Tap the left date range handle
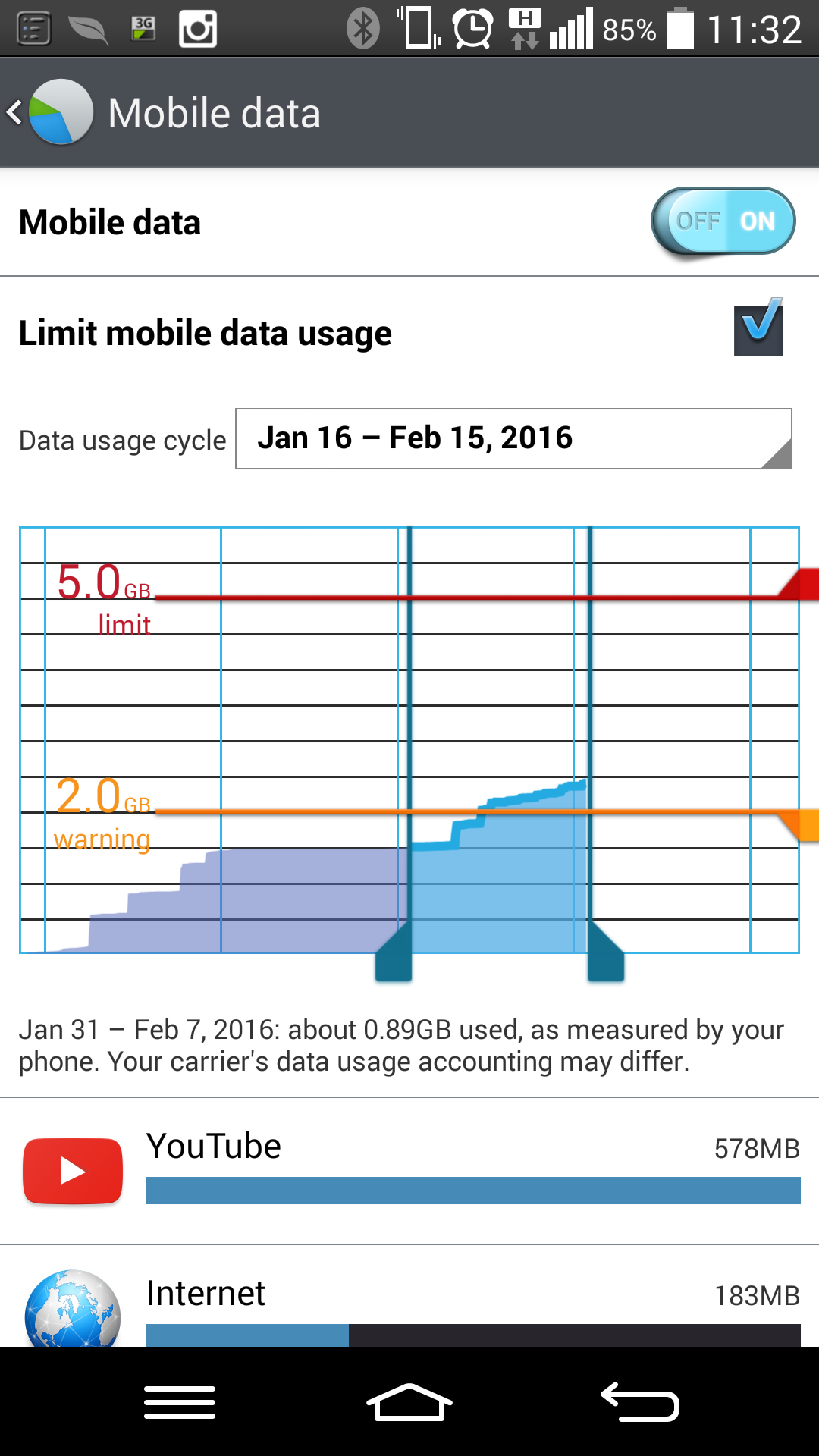 coord(394,951)
